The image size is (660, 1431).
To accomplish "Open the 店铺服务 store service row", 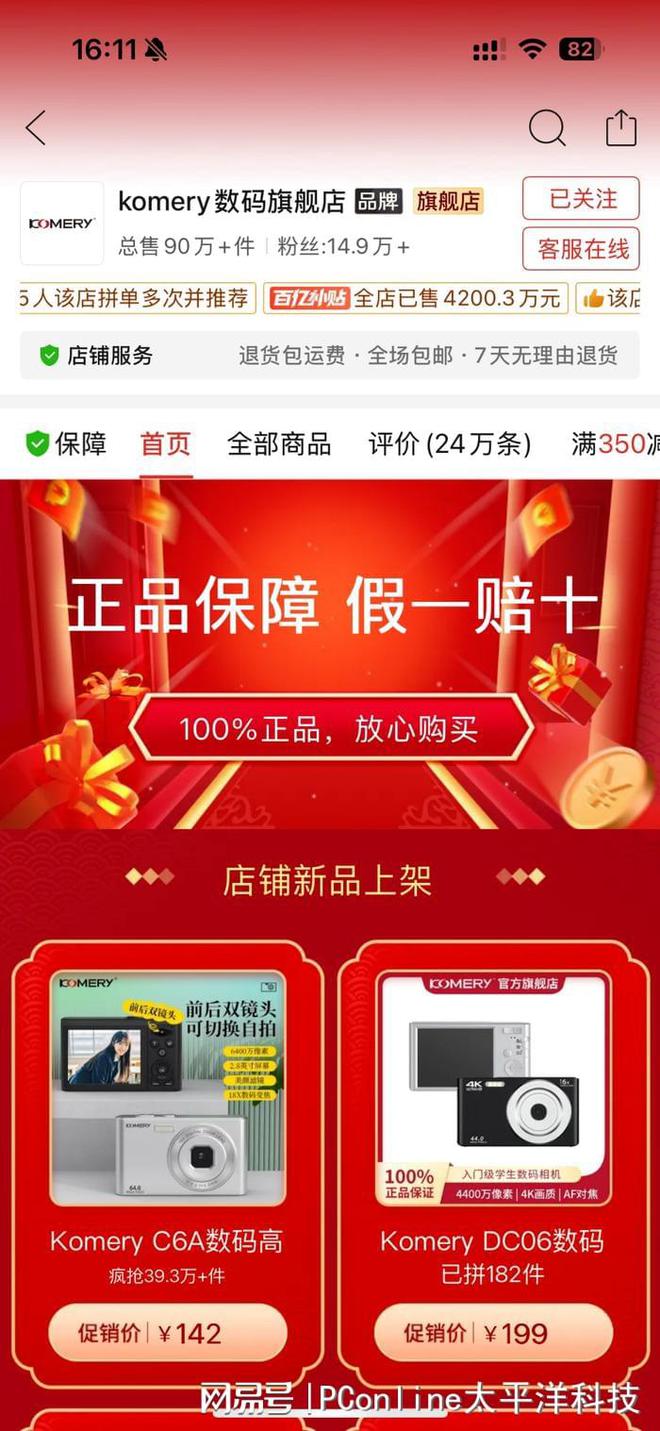I will click(x=330, y=355).
